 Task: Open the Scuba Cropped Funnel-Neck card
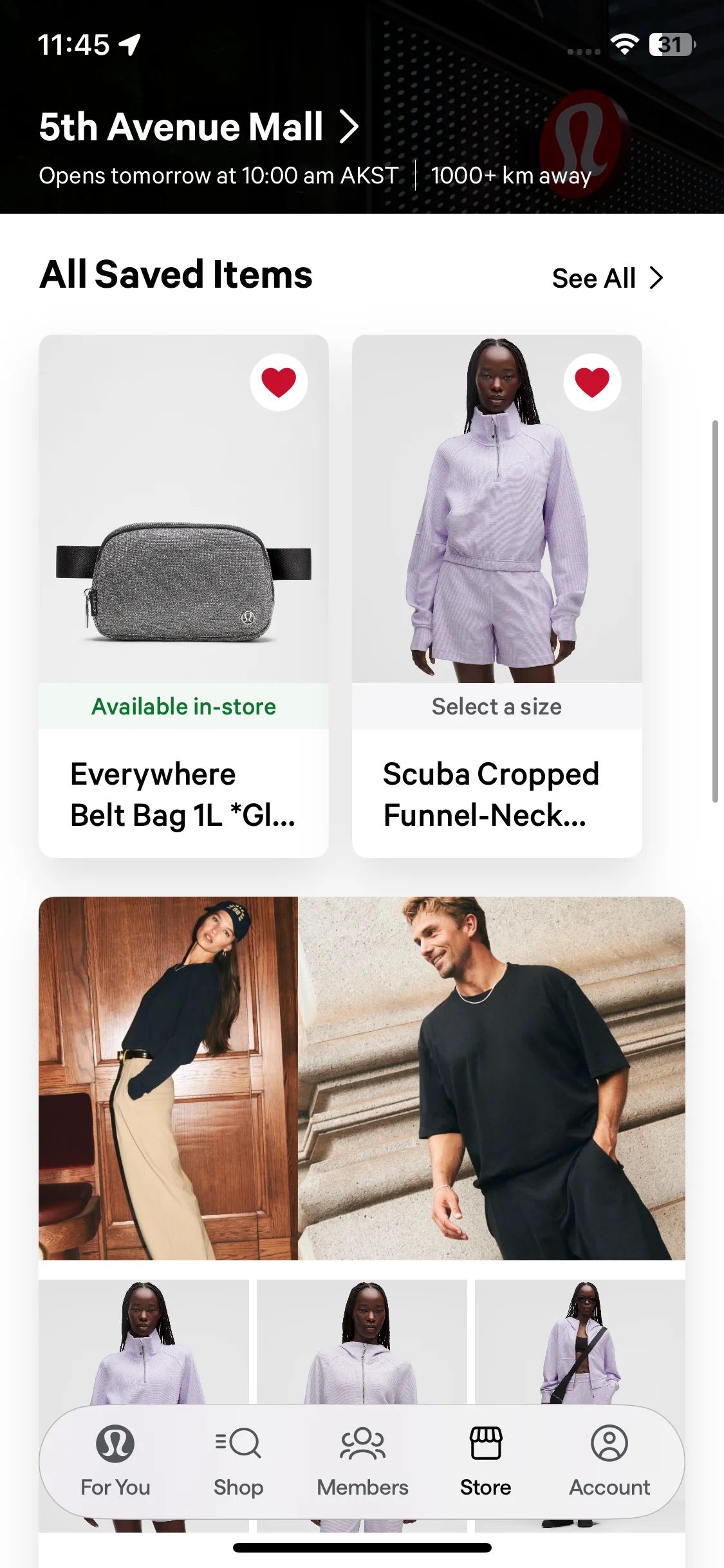(497, 595)
